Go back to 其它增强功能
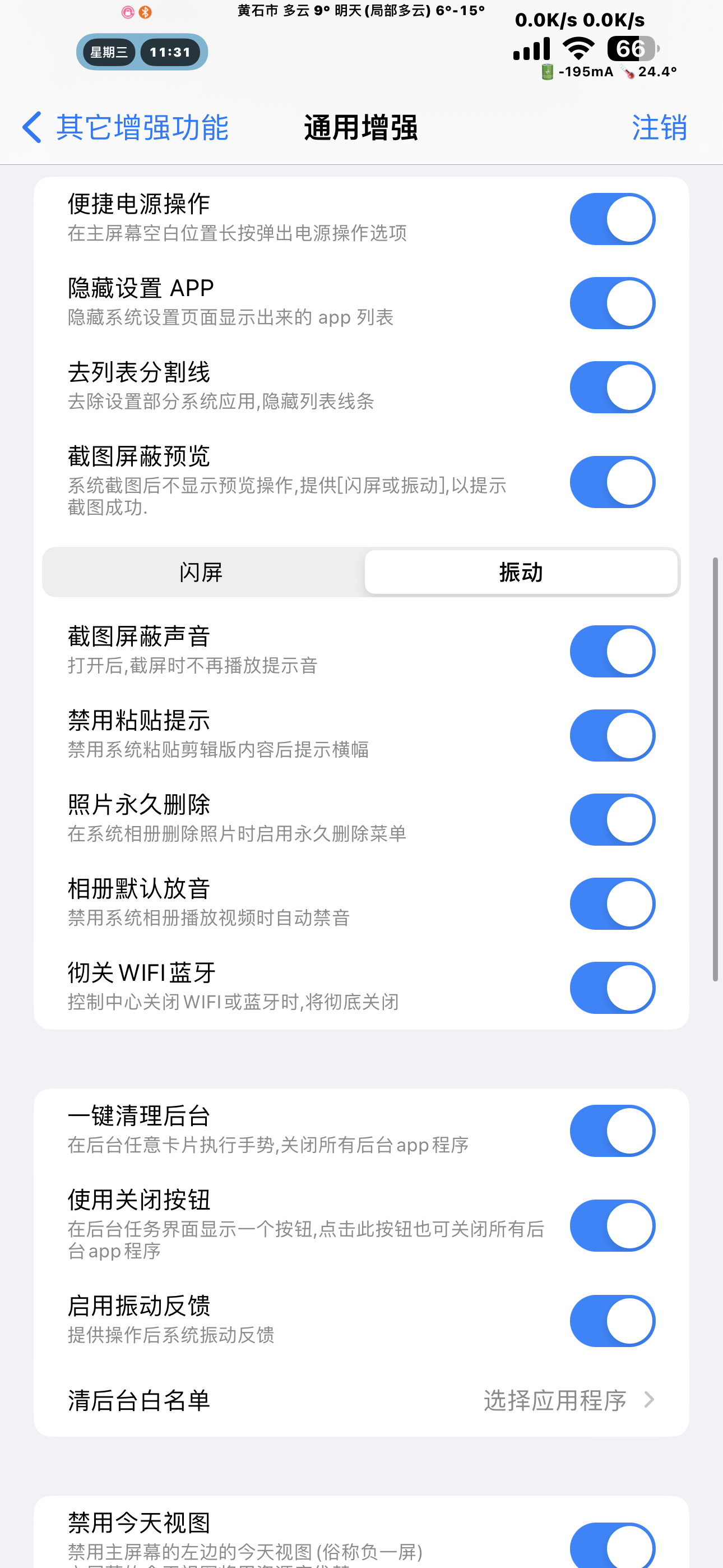723x1568 pixels. point(126,128)
